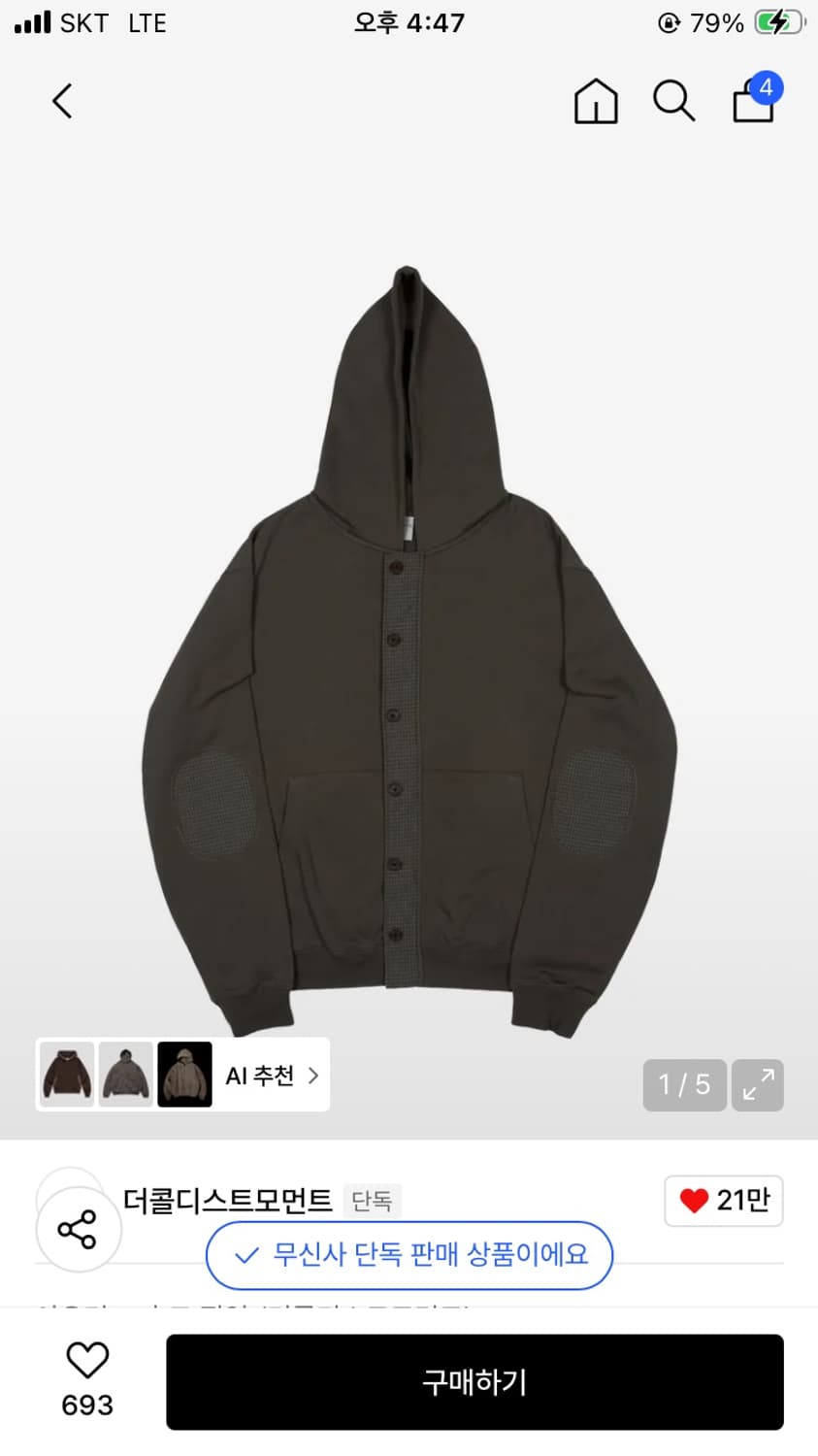Select the 1/5 image counter
The height and width of the screenshot is (1456, 818).
coord(684,1085)
